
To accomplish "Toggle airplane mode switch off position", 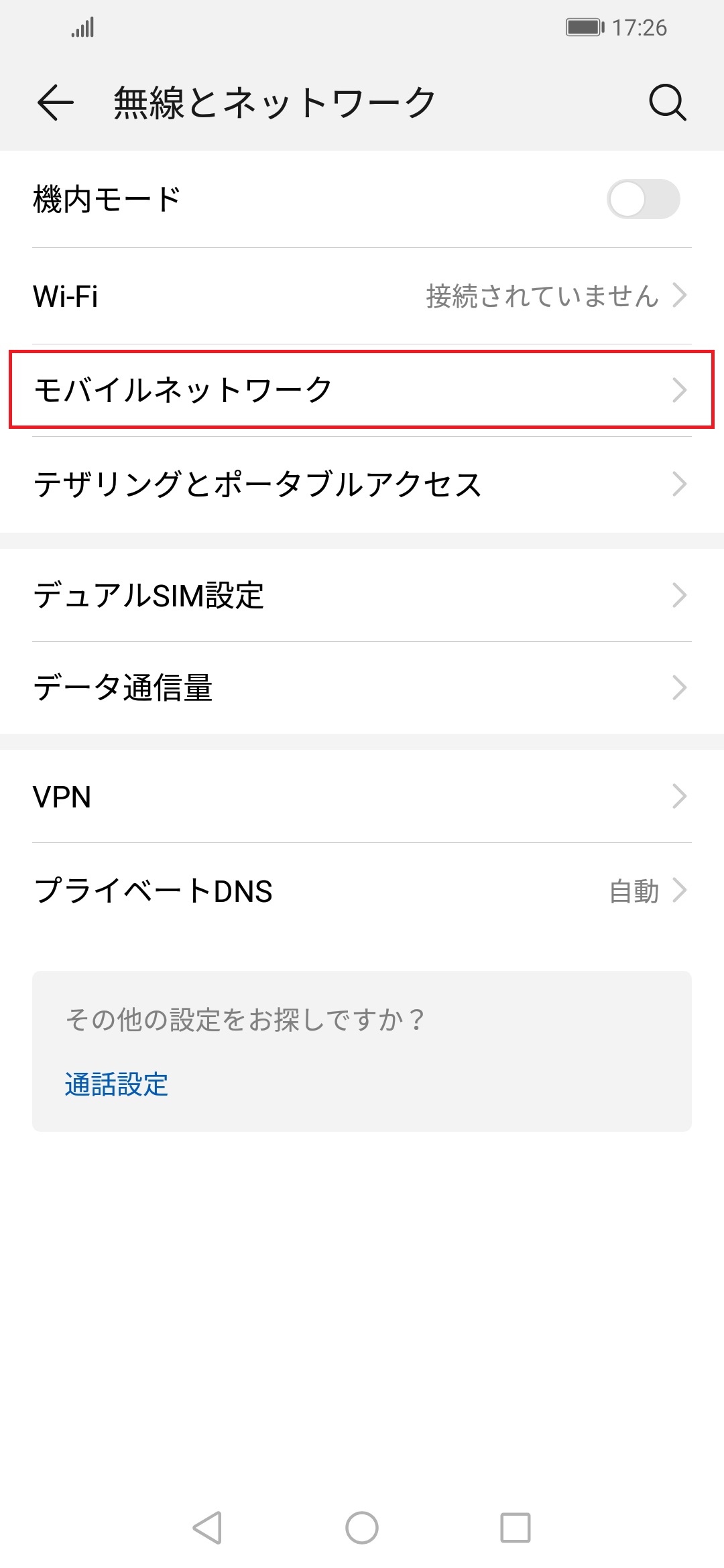I will click(646, 198).
